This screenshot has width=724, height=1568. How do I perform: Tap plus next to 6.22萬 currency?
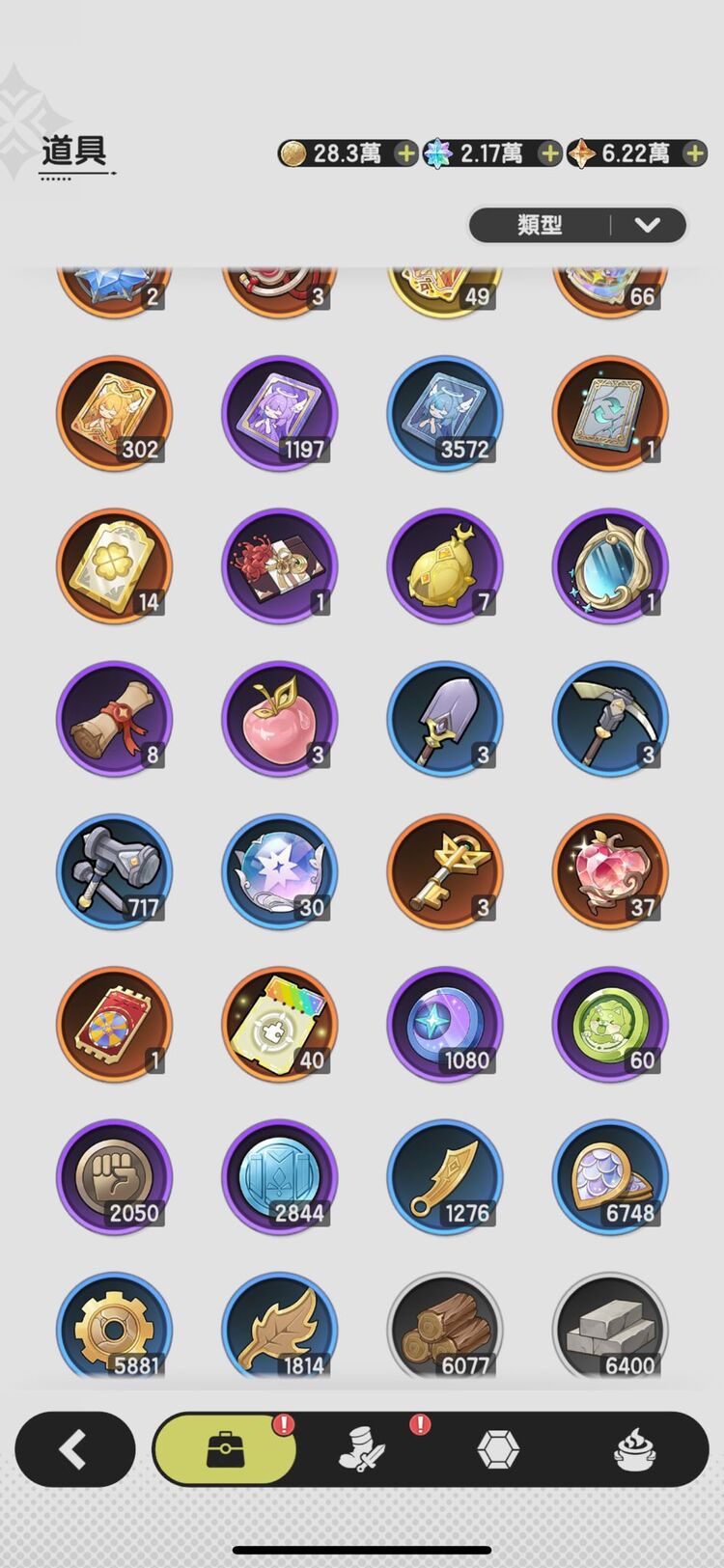pyautogui.click(x=693, y=152)
